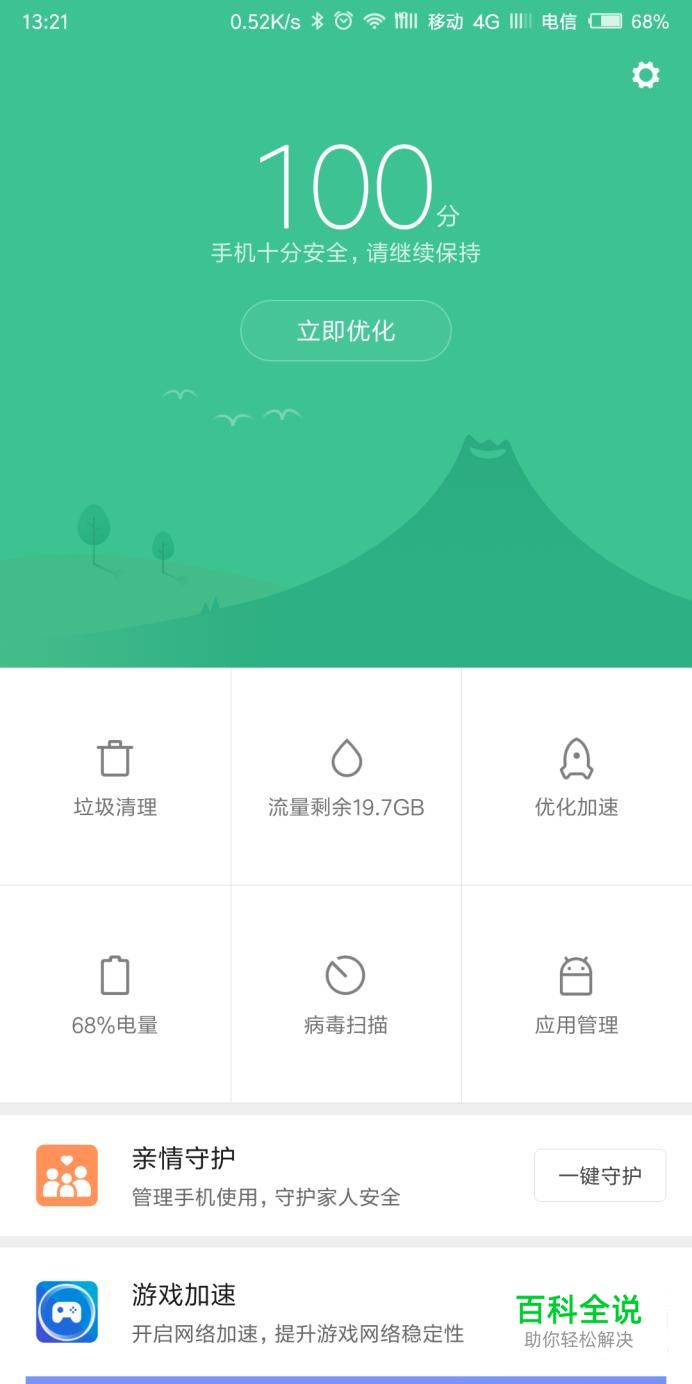Open 应用管理 app manager
The height and width of the screenshot is (1384, 692).
click(x=576, y=995)
